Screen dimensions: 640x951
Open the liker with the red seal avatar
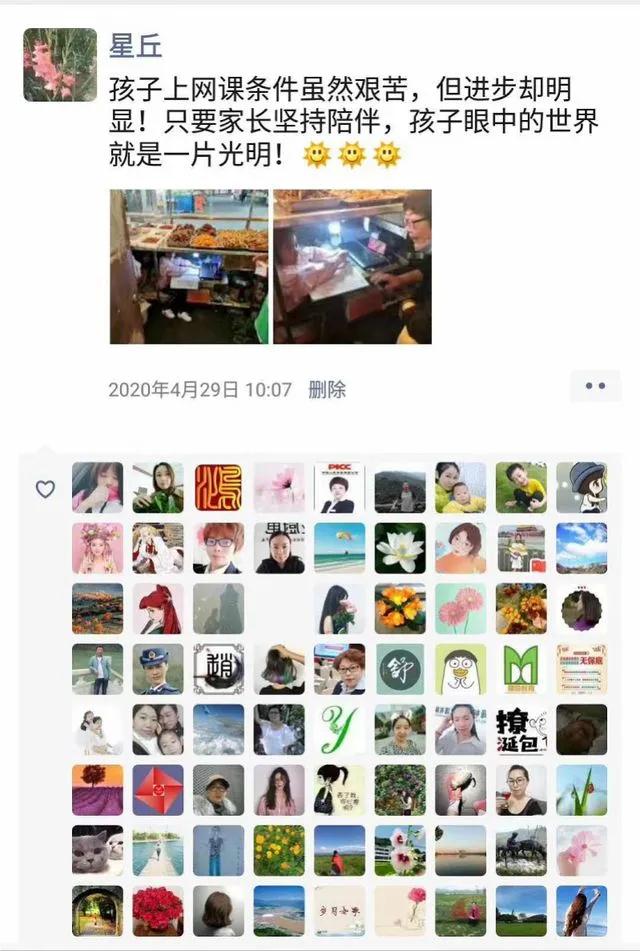point(218,488)
